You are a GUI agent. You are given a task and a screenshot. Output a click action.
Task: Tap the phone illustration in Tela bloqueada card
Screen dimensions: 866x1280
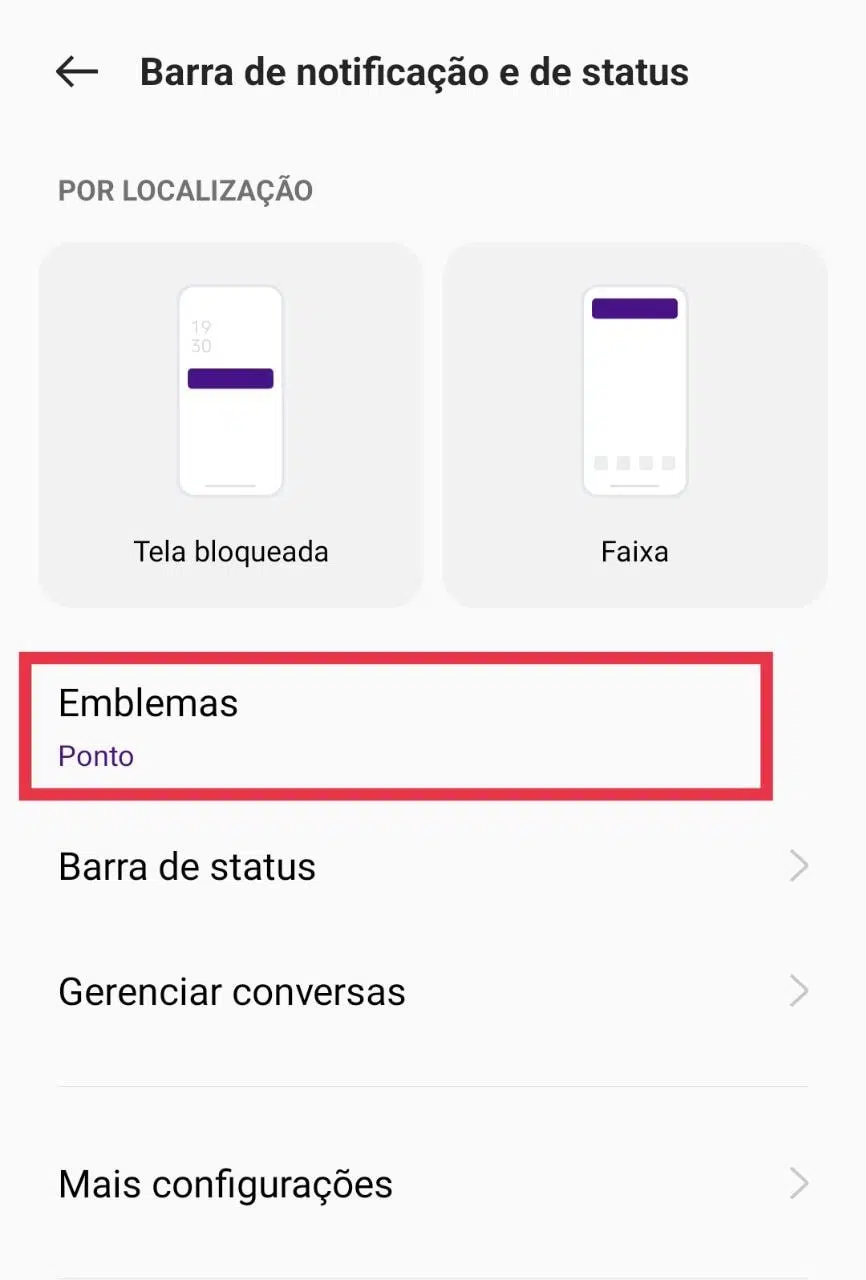tap(230, 390)
